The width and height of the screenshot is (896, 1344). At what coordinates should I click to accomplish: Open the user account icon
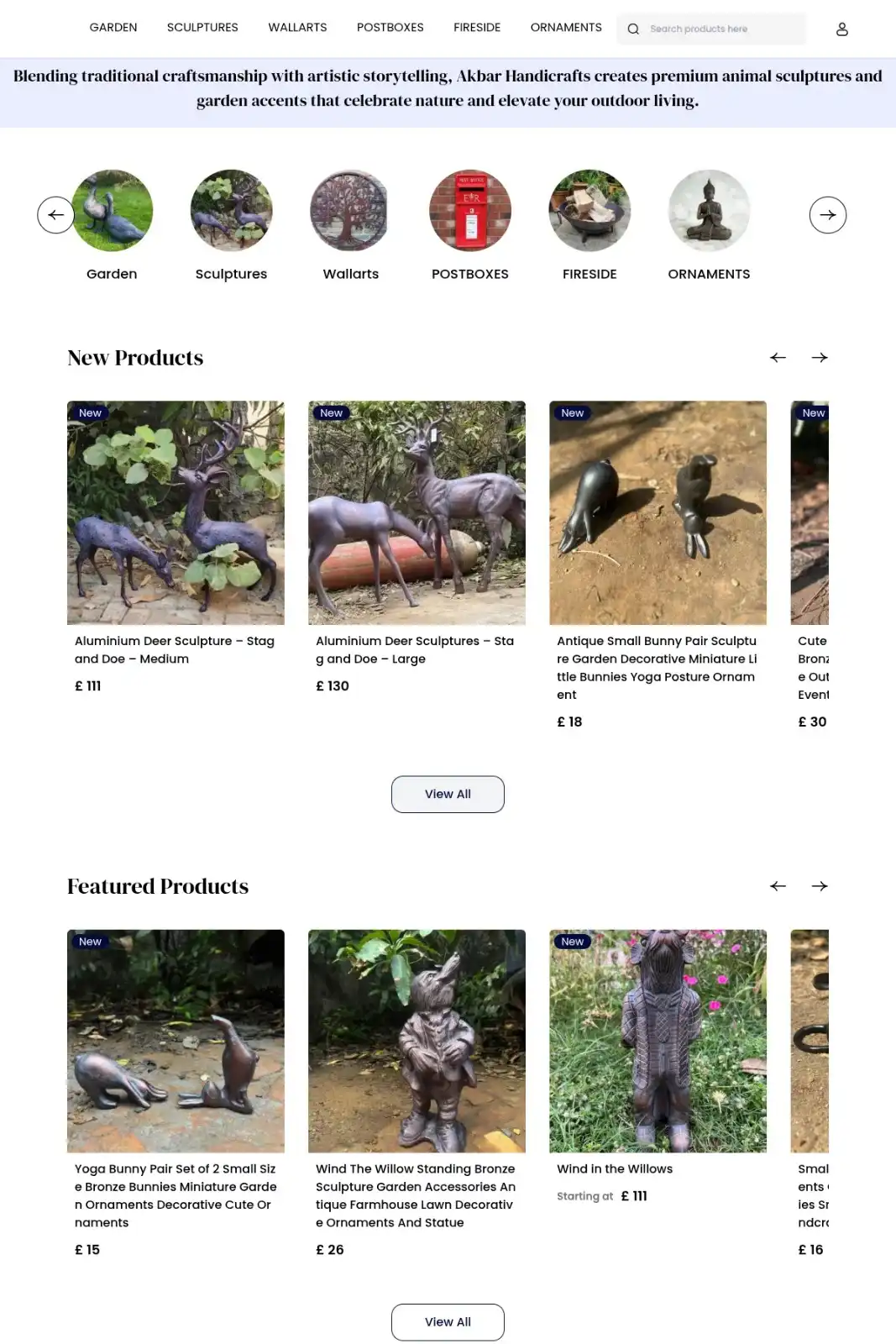tap(841, 29)
